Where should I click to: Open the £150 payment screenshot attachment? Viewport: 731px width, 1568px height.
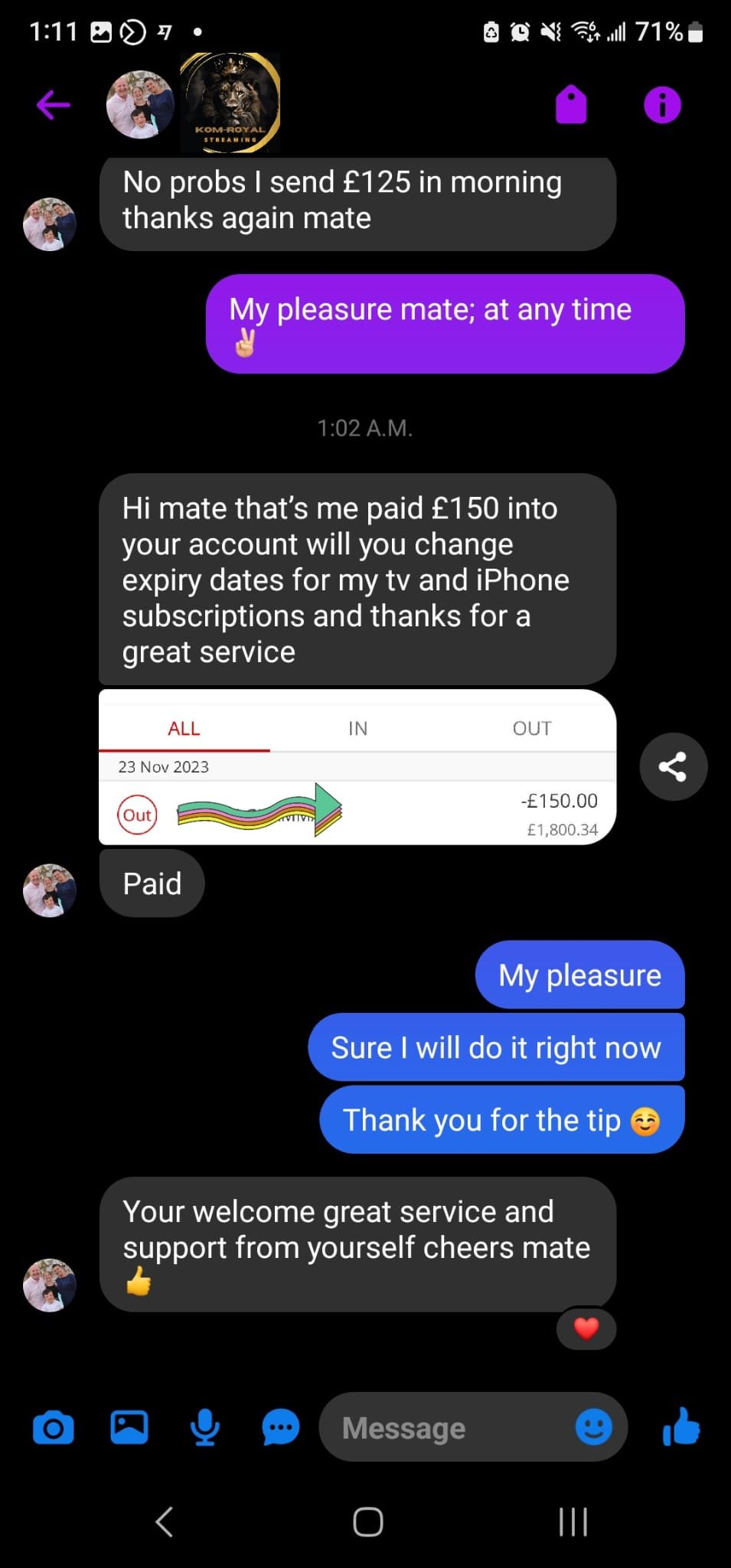pyautogui.click(x=357, y=767)
